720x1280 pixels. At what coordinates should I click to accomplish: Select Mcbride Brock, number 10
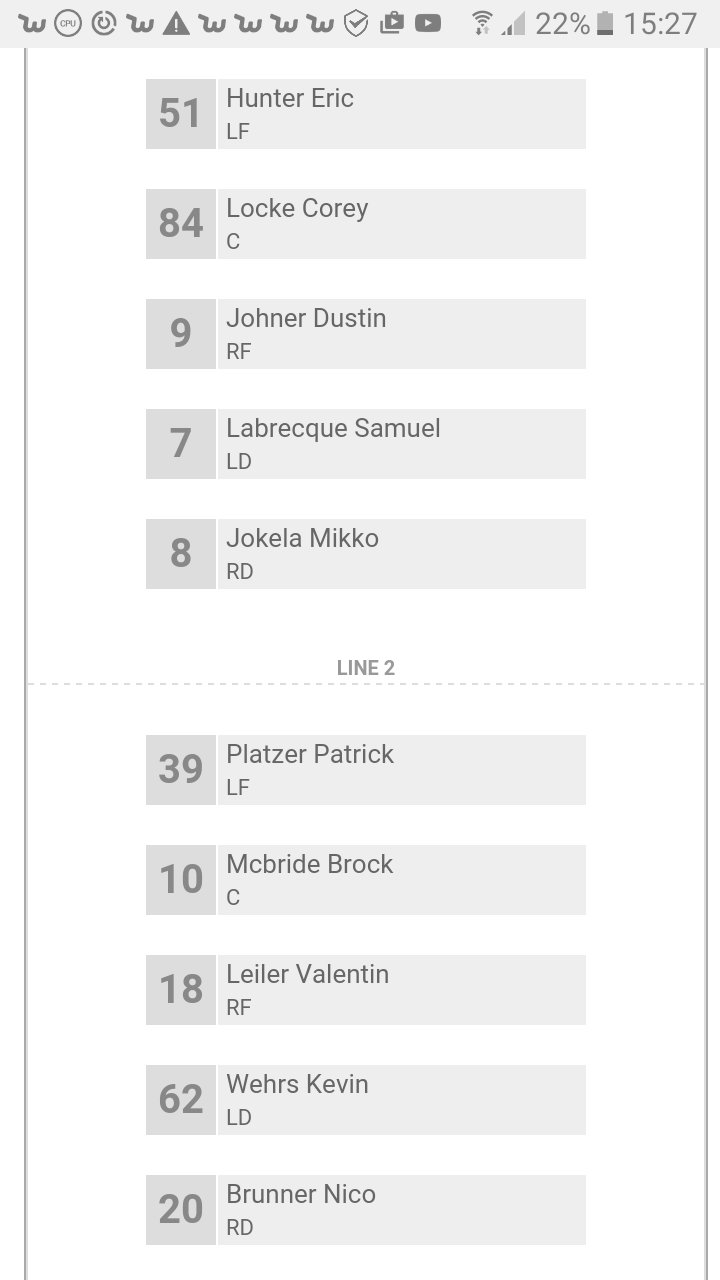(366, 880)
